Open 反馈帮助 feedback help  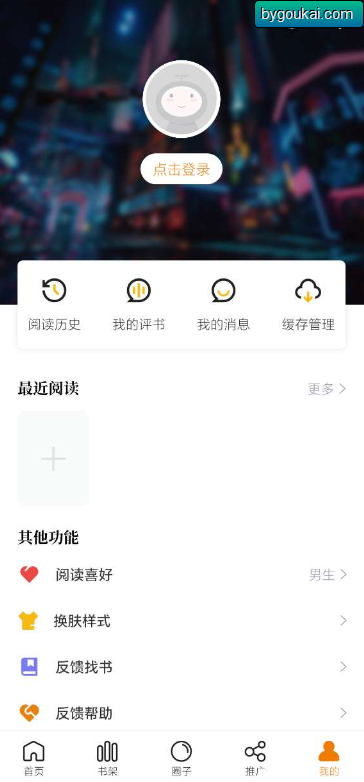(182, 713)
